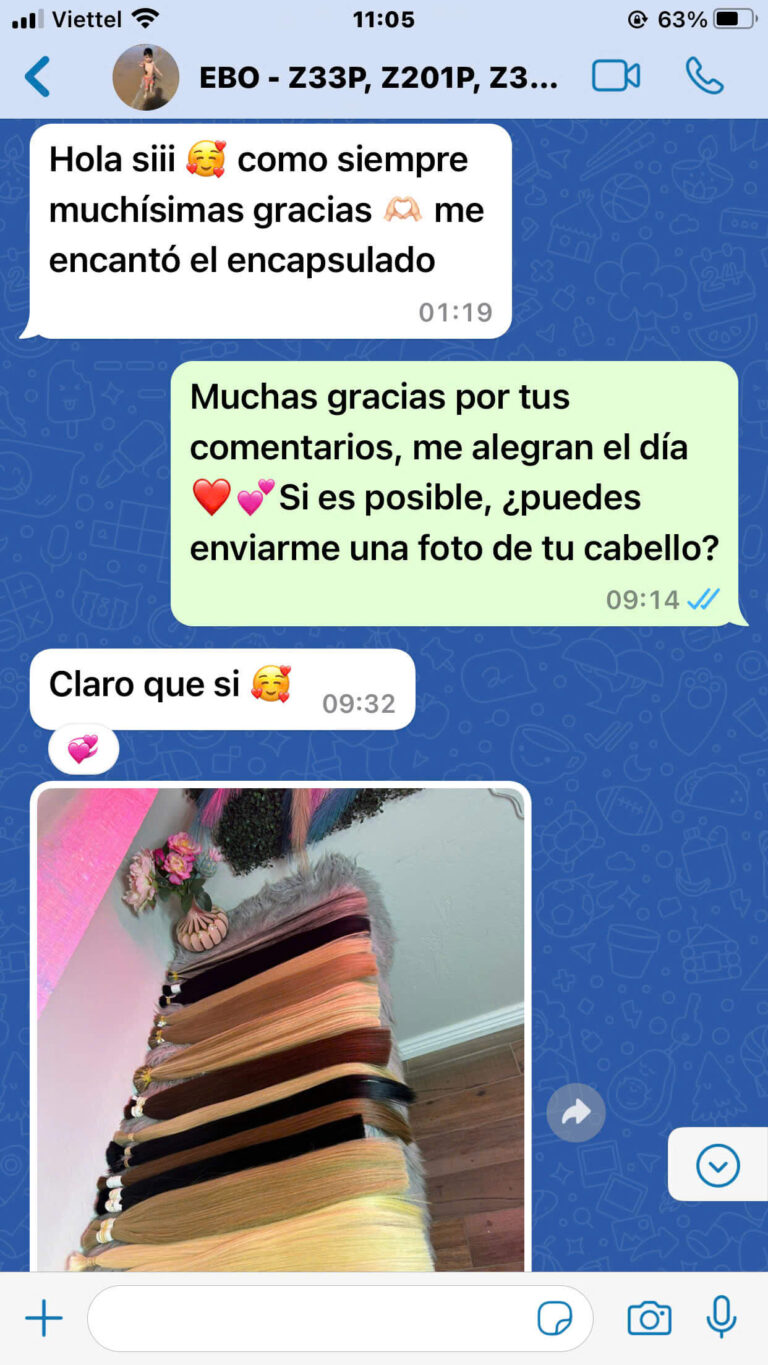Start a voice call

coord(704,77)
